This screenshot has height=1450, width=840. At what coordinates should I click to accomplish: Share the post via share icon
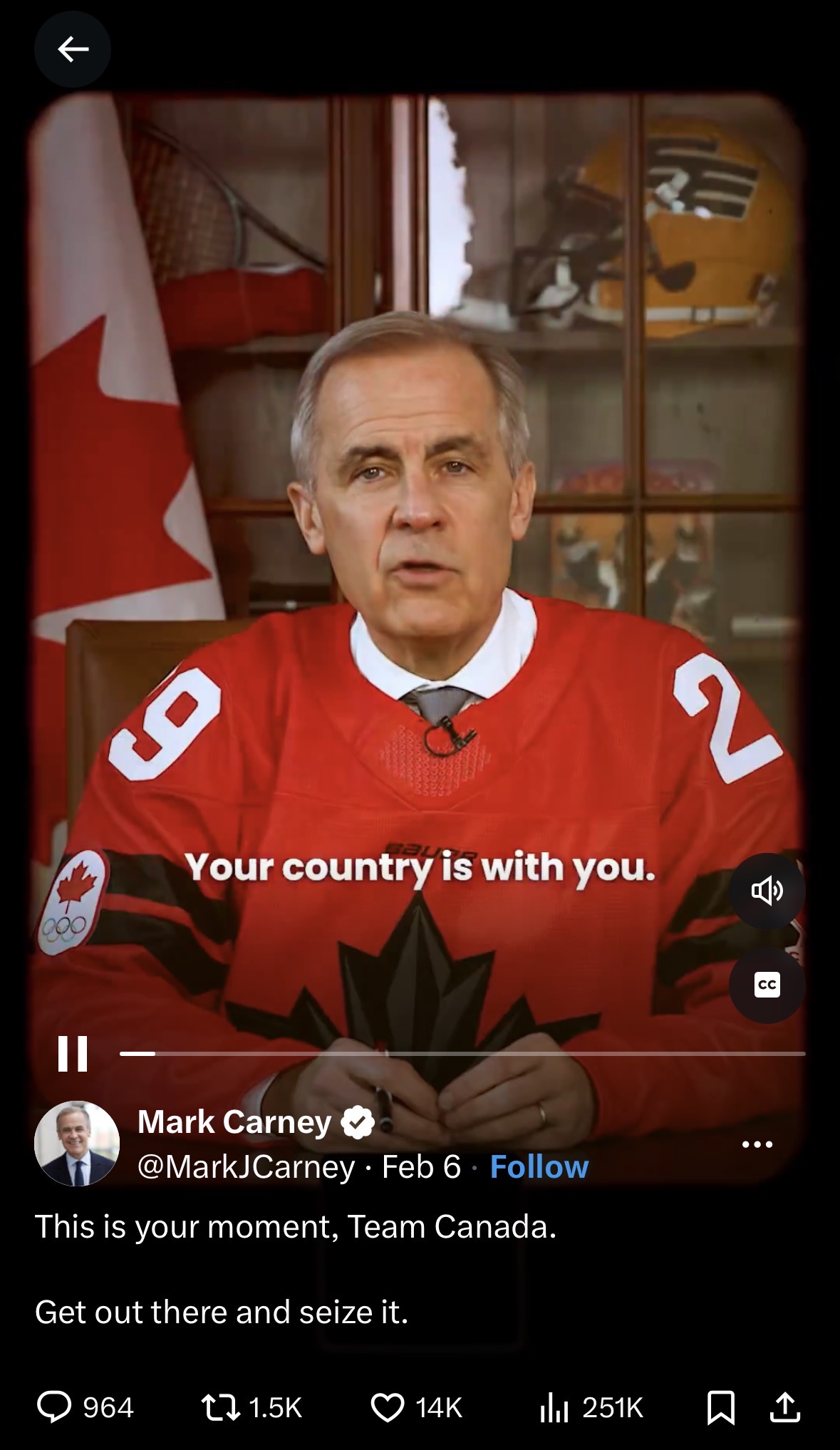click(785, 1407)
